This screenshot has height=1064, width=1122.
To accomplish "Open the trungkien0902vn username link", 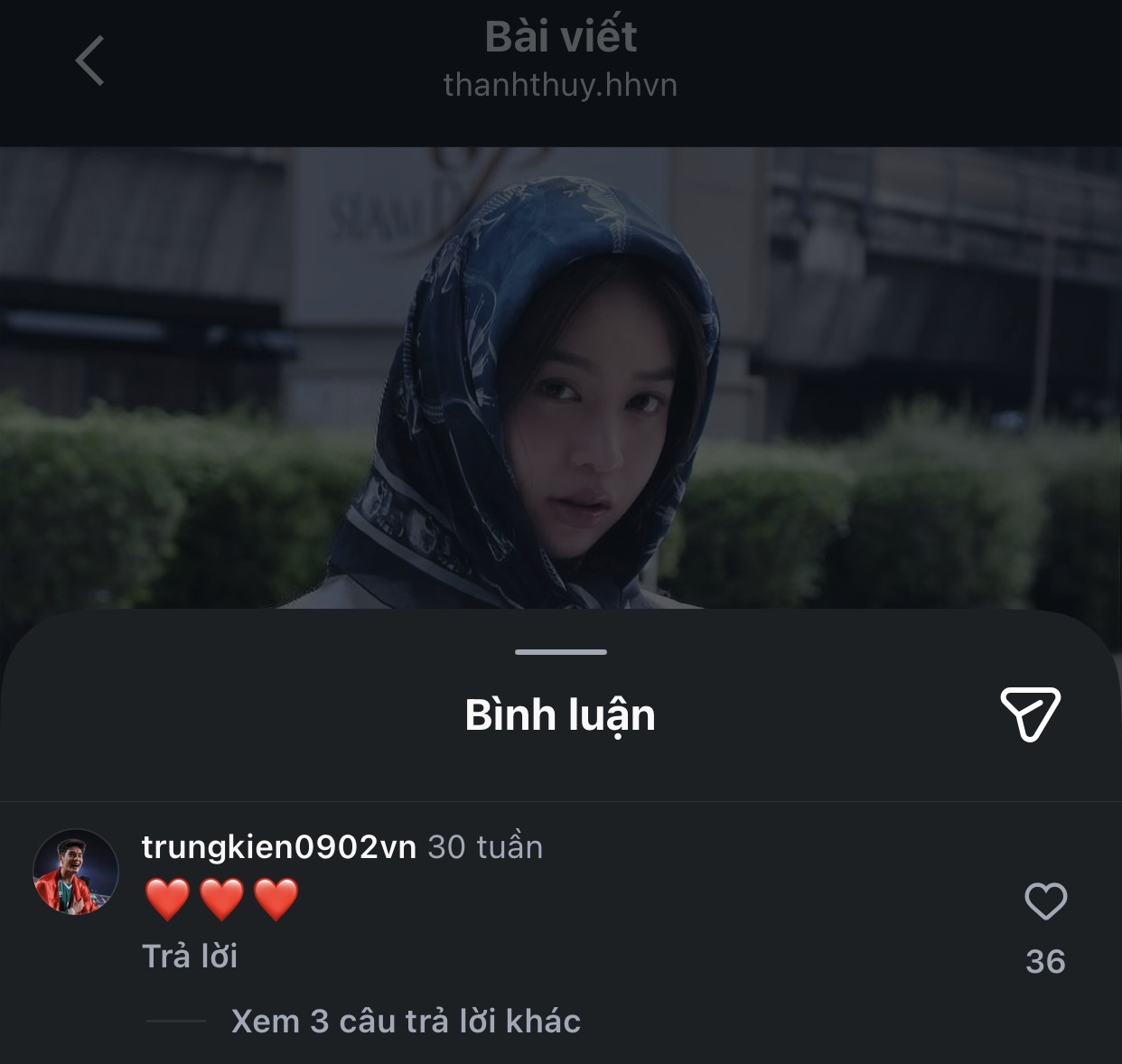I will click(279, 846).
